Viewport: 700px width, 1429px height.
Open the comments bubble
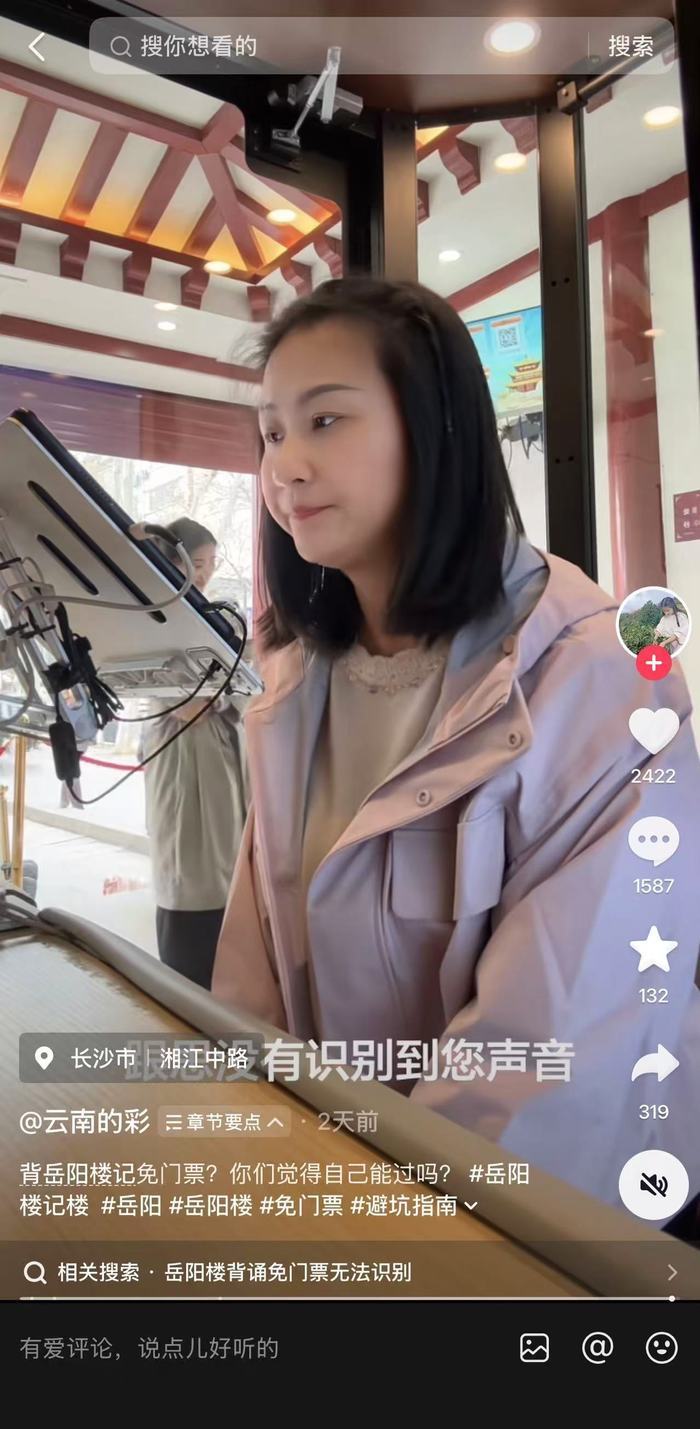(x=653, y=842)
